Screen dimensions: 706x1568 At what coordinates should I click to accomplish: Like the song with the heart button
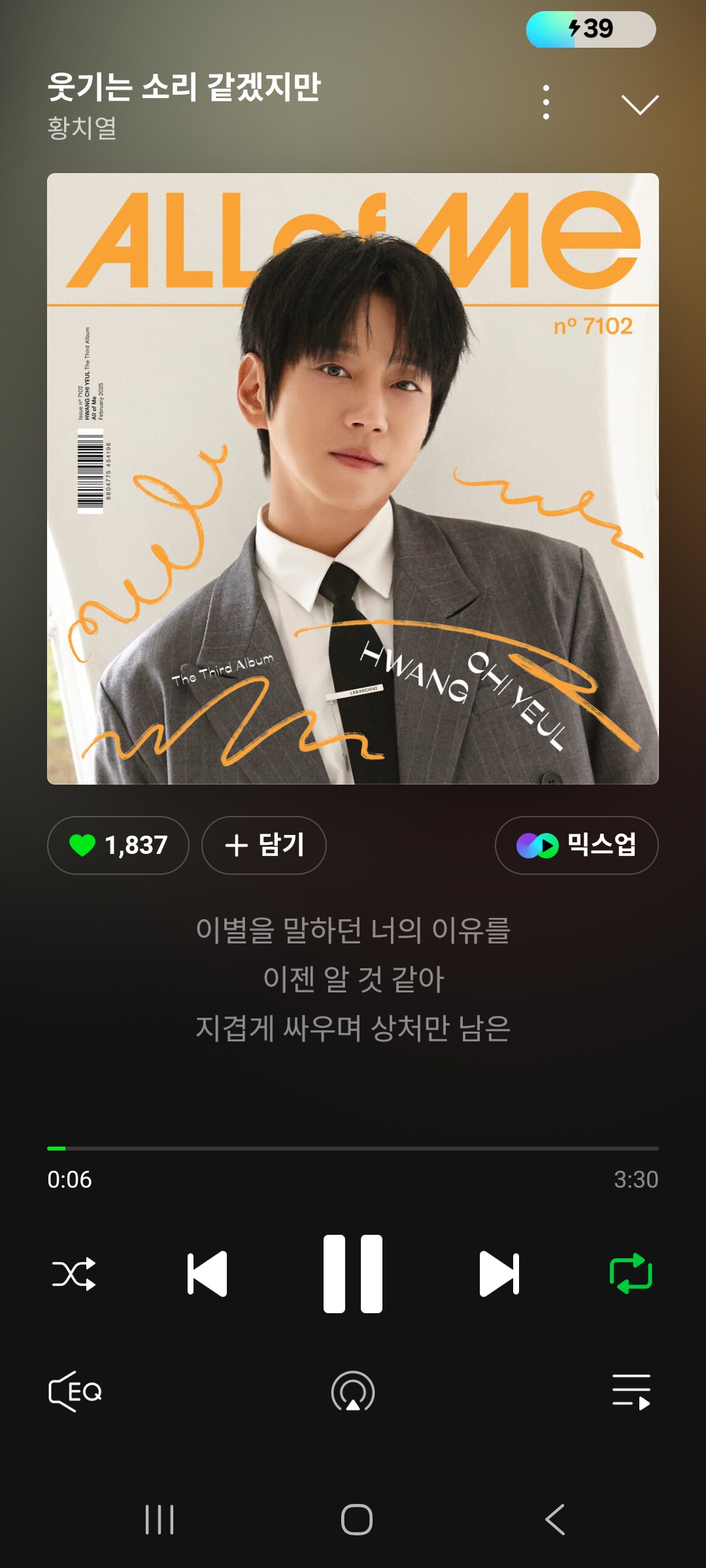pos(118,845)
